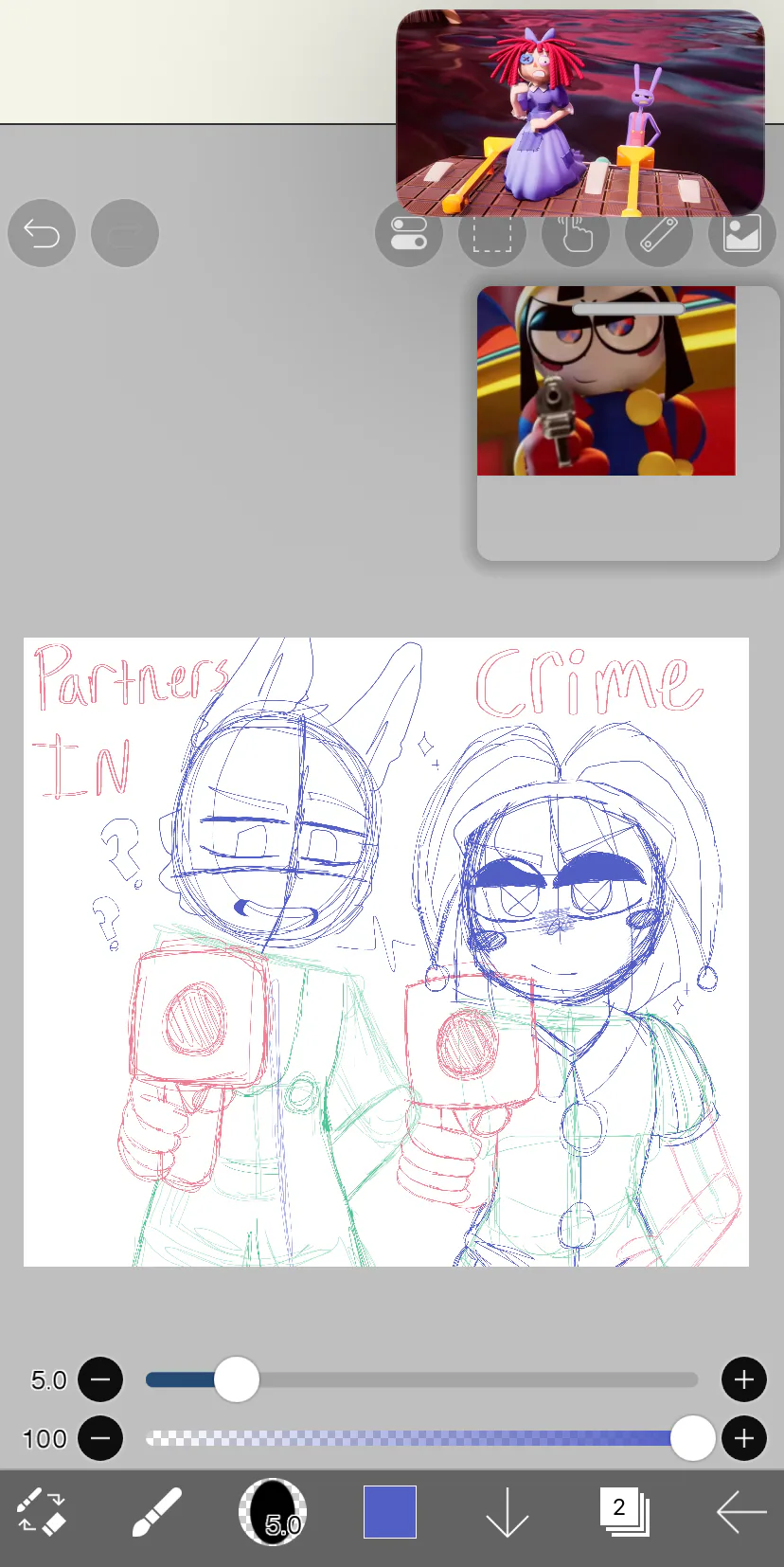
Task: Tap the greyed-out redo arrow
Action: (125, 233)
